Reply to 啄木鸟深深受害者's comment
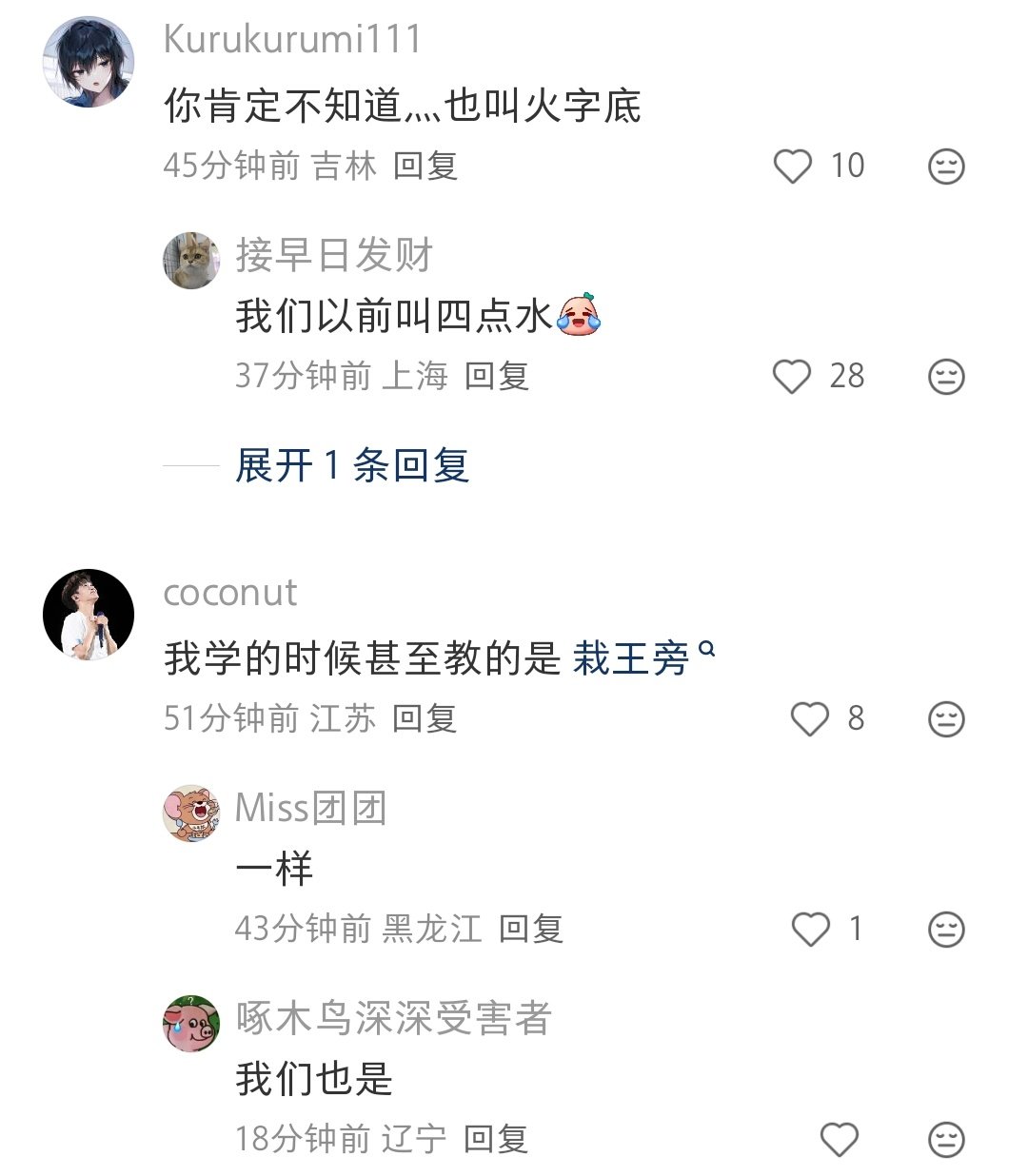 496,1139
